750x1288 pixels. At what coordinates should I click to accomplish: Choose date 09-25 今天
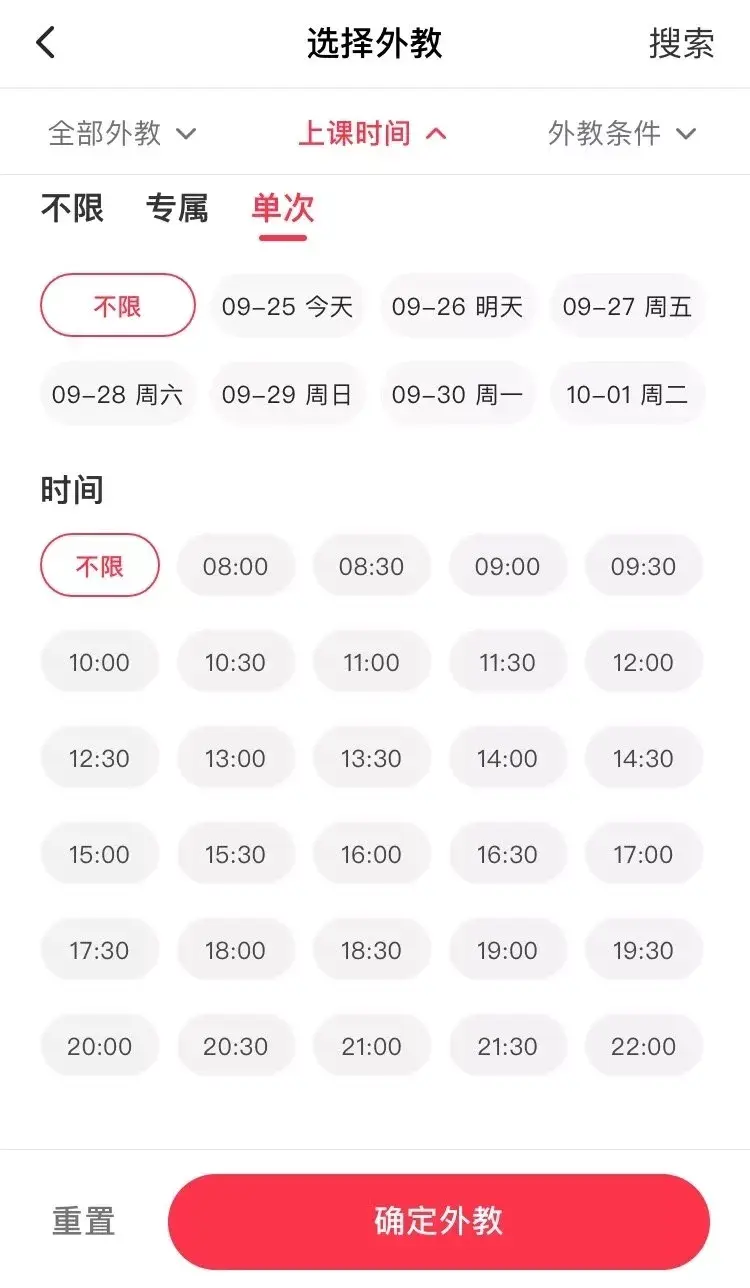[288, 306]
